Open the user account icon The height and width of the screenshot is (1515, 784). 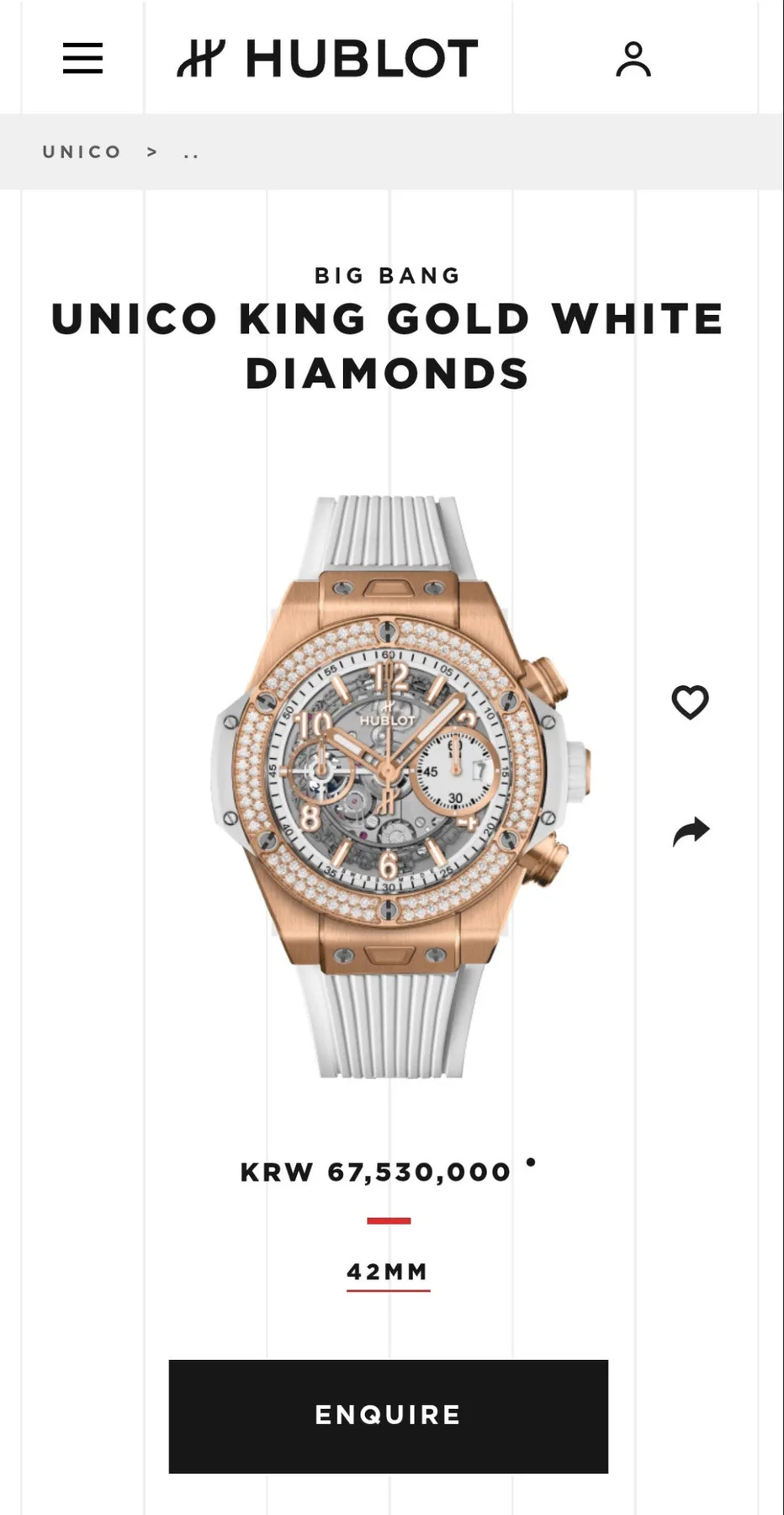(x=633, y=59)
